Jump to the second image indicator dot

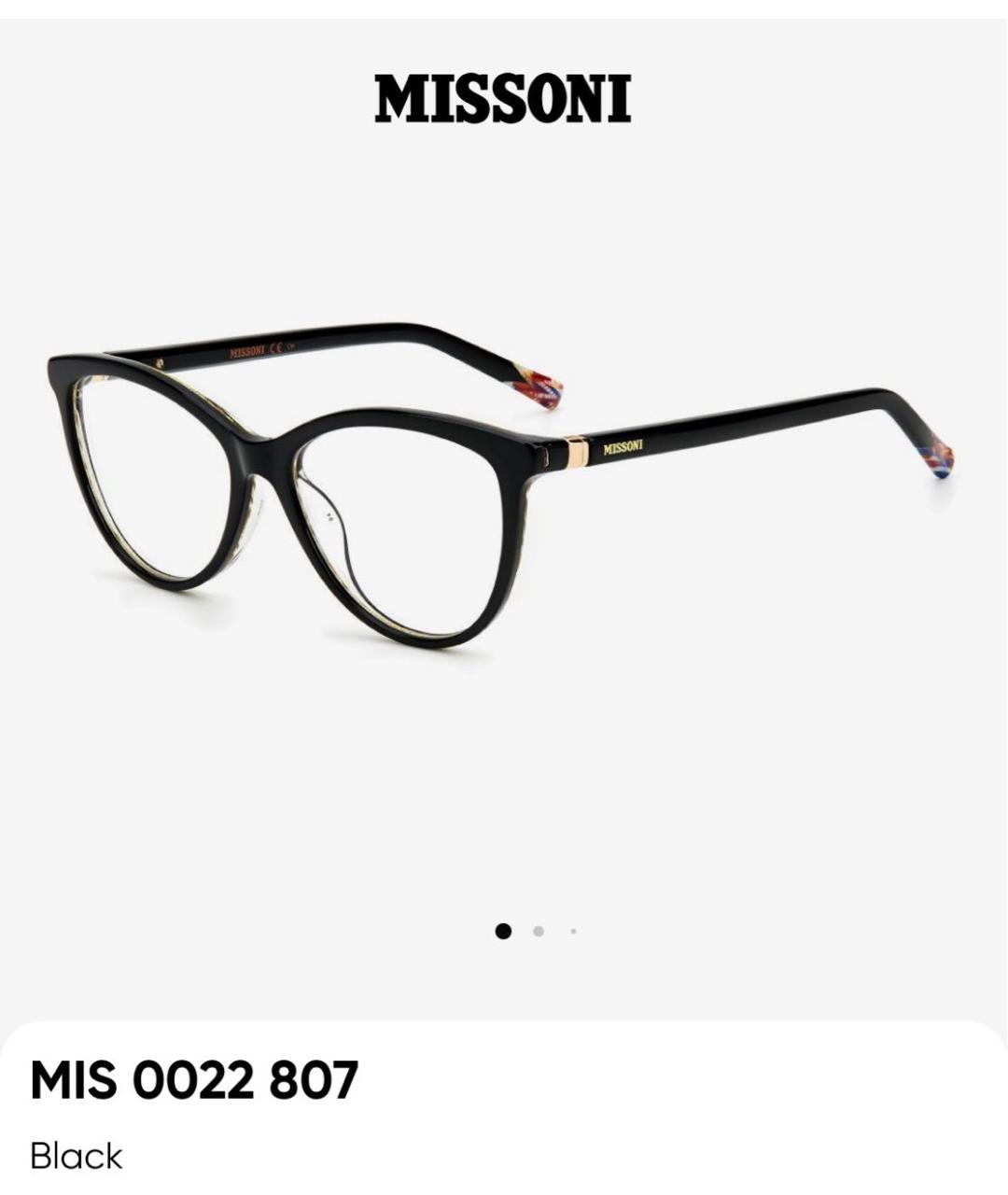(539, 931)
